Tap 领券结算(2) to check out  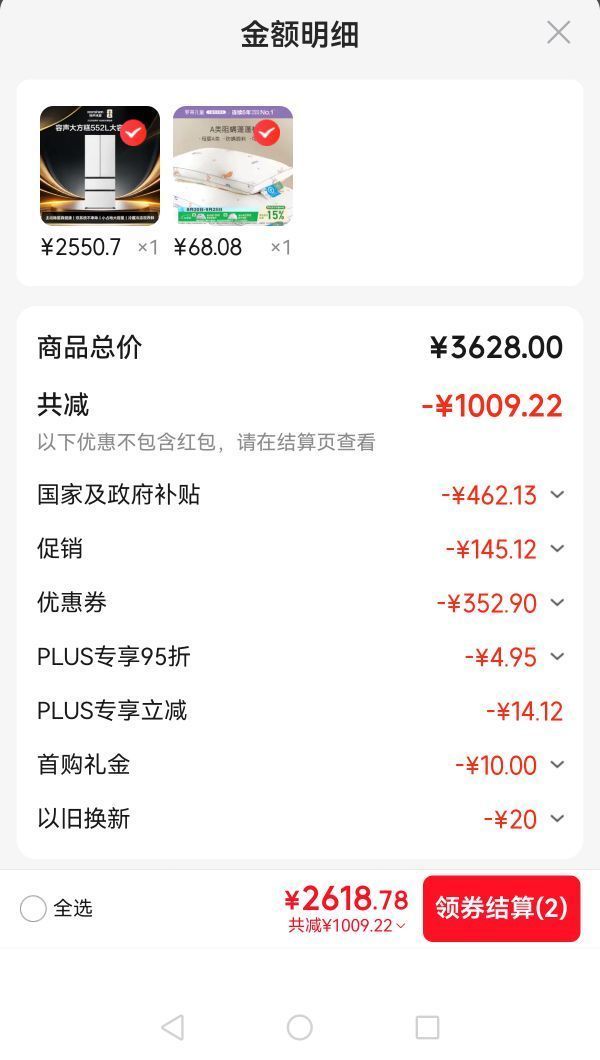tap(501, 909)
